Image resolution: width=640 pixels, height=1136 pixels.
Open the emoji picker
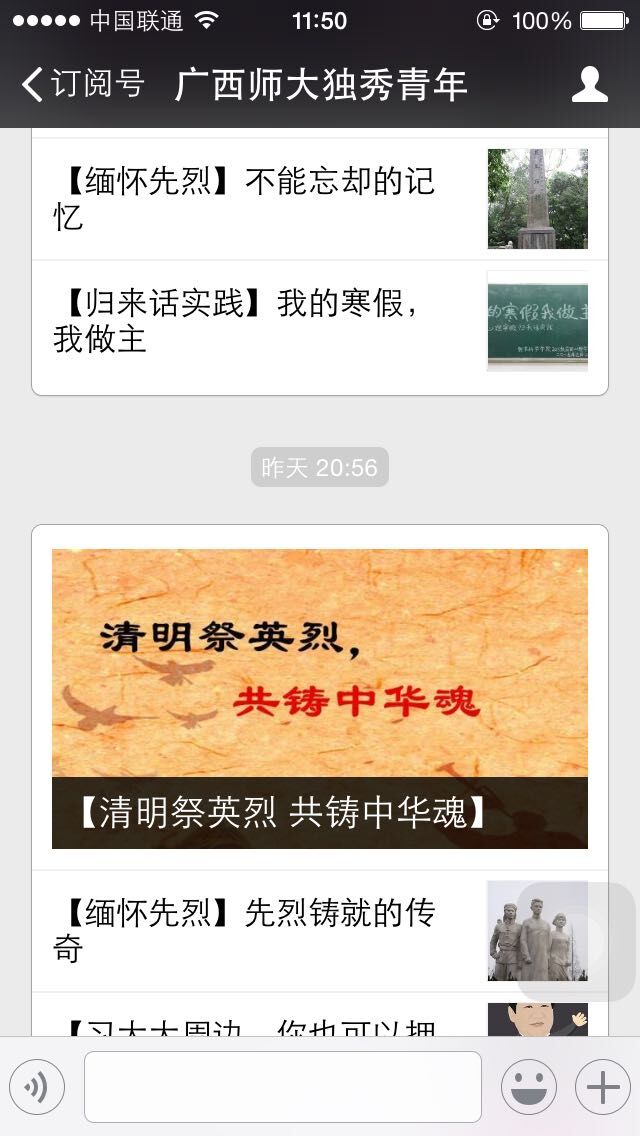tap(528, 1087)
